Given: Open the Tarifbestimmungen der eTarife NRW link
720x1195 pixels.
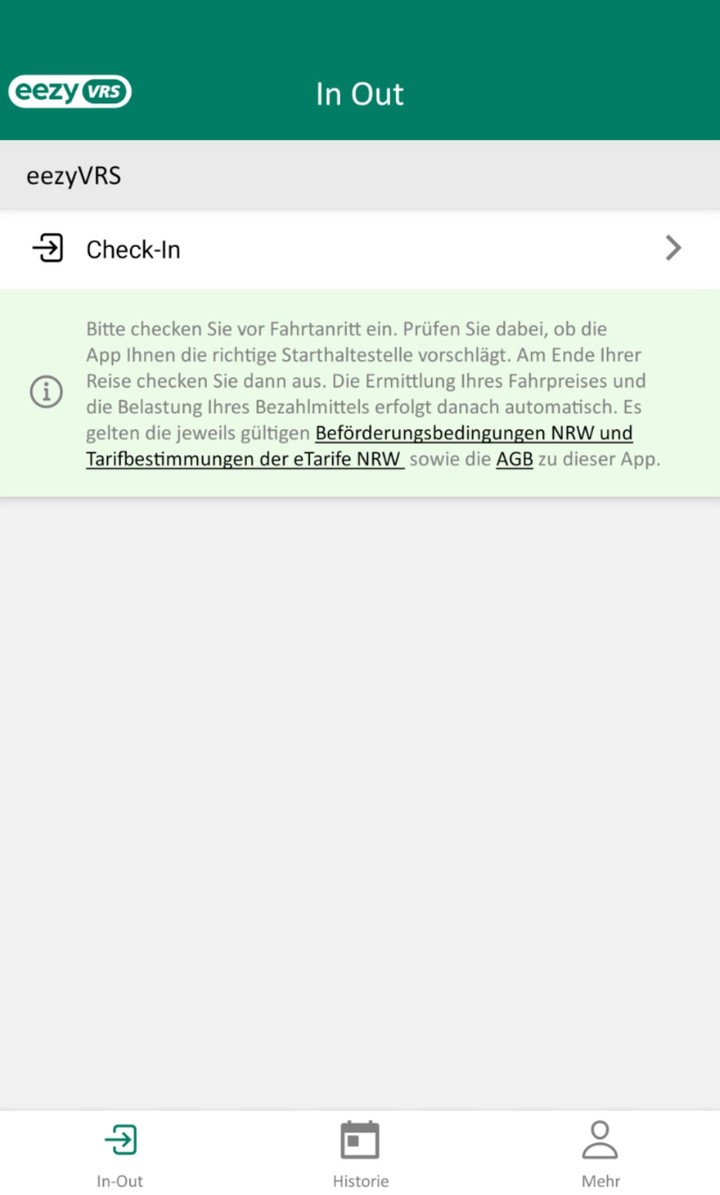Looking at the screenshot, I should click(x=244, y=458).
